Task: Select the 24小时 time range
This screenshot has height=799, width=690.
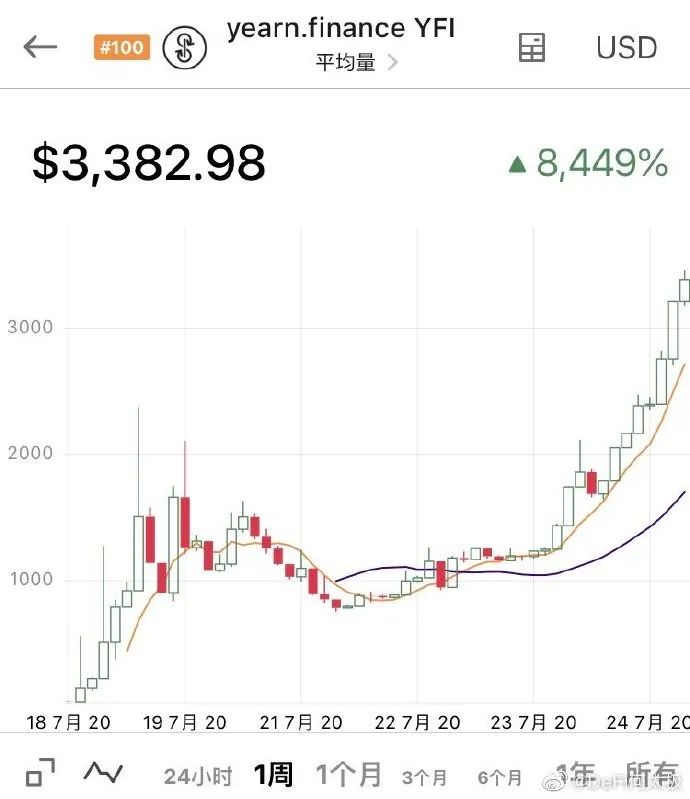Action: (x=197, y=776)
